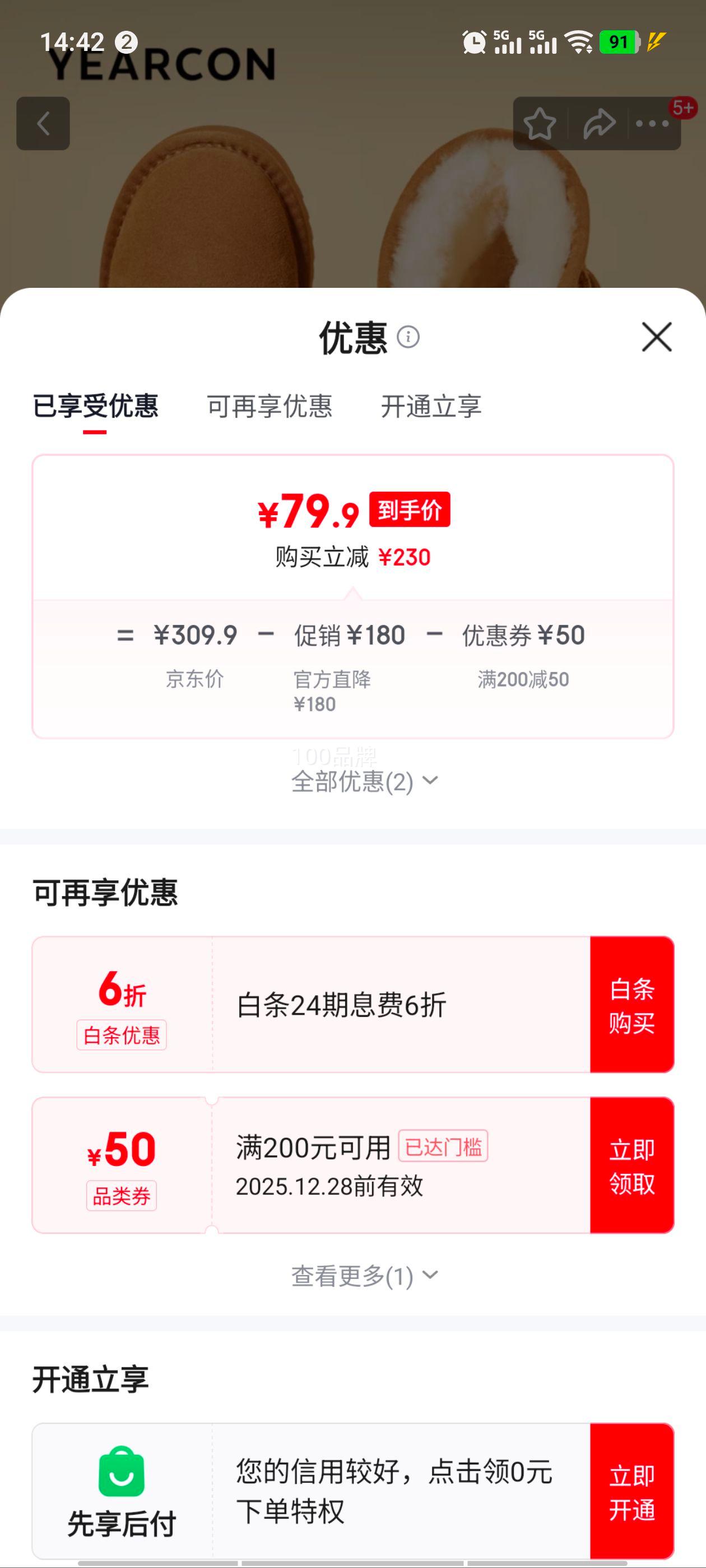Viewport: 706px width, 1568px height.
Task: Tap the star to favorite this product
Action: coord(541,124)
